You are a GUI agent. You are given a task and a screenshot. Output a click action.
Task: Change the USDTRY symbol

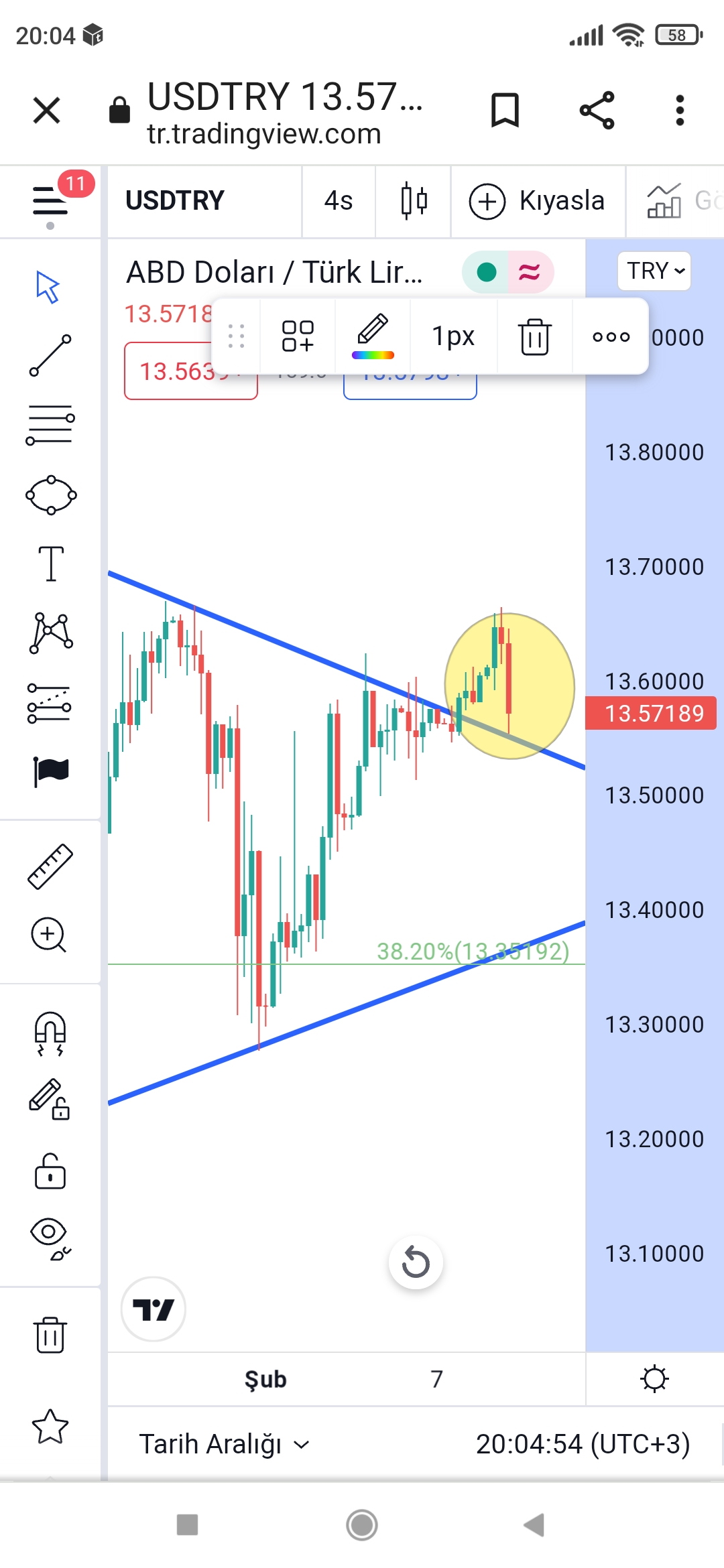pos(175,200)
